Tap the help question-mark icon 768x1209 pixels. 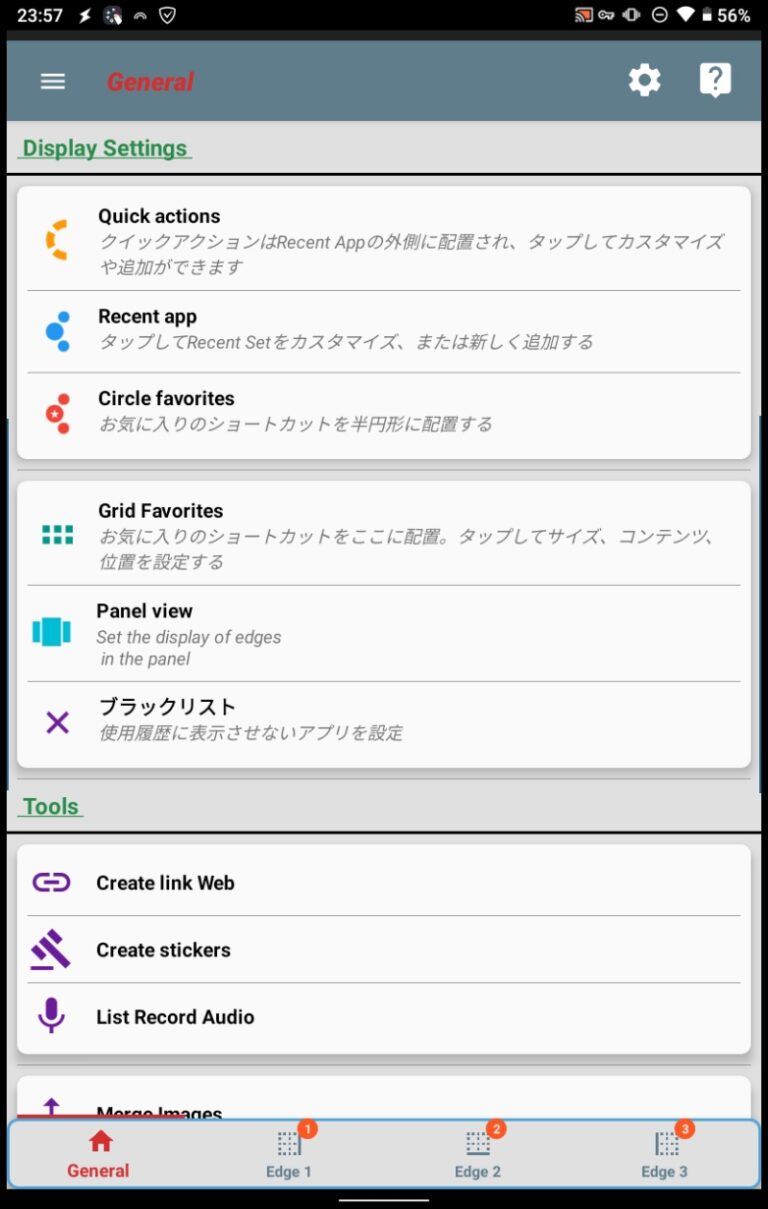pos(716,80)
